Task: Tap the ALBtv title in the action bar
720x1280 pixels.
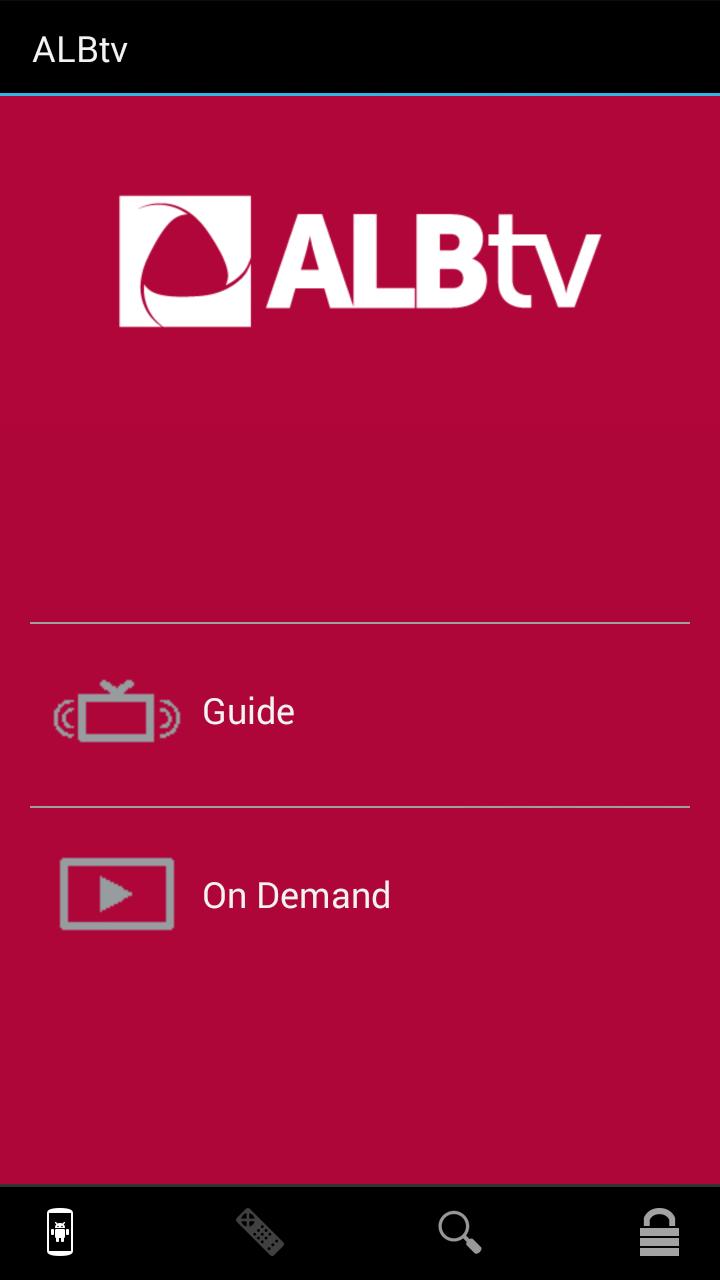Action: pyautogui.click(x=78, y=47)
